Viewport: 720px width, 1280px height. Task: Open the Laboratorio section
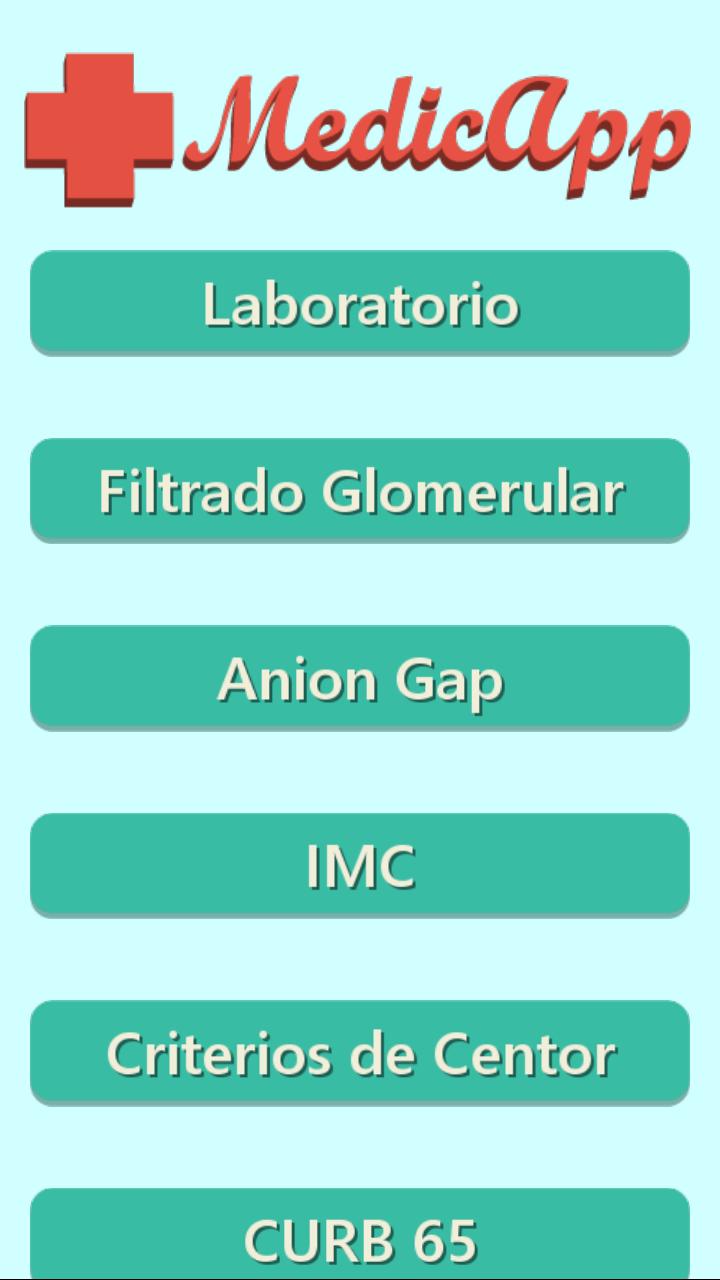[x=360, y=303]
